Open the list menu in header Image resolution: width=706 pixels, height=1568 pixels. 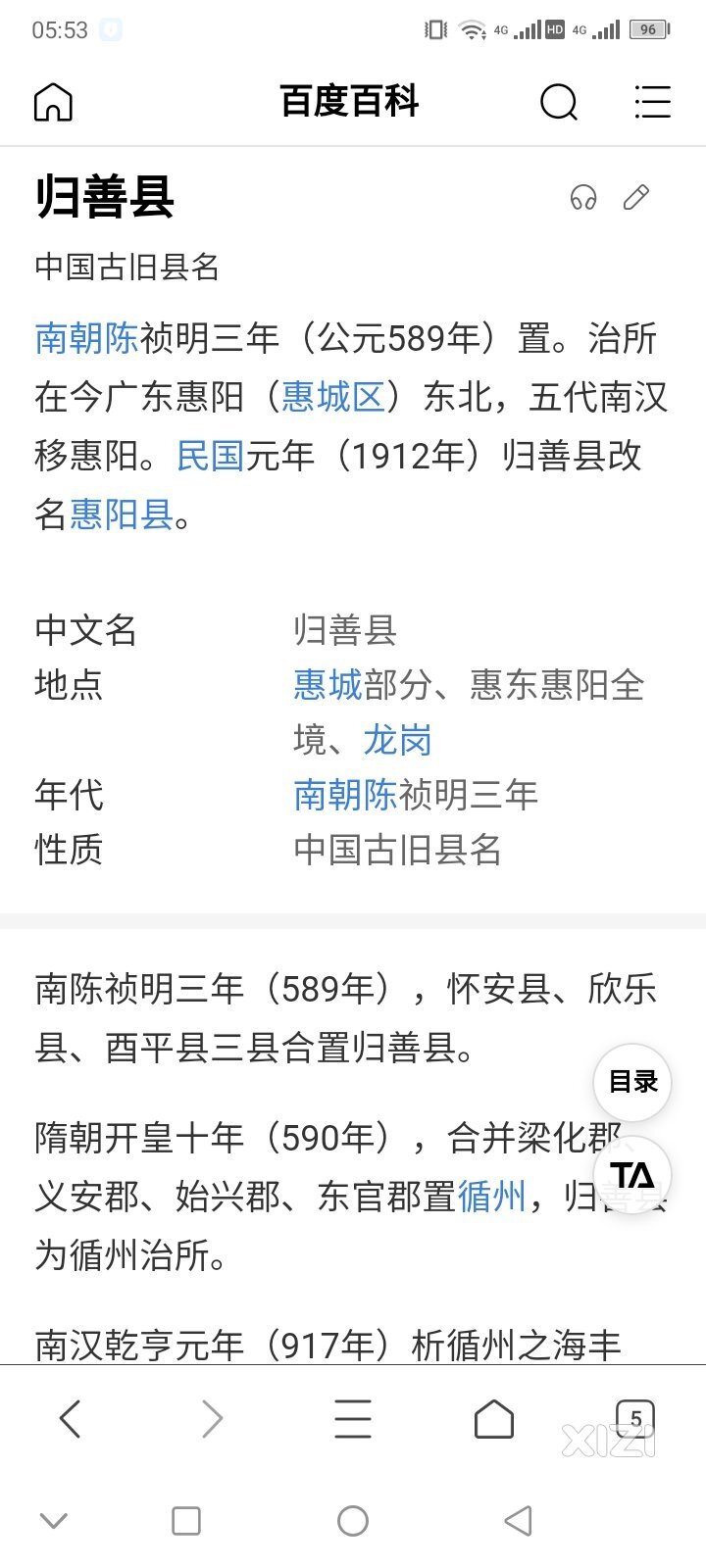click(652, 102)
